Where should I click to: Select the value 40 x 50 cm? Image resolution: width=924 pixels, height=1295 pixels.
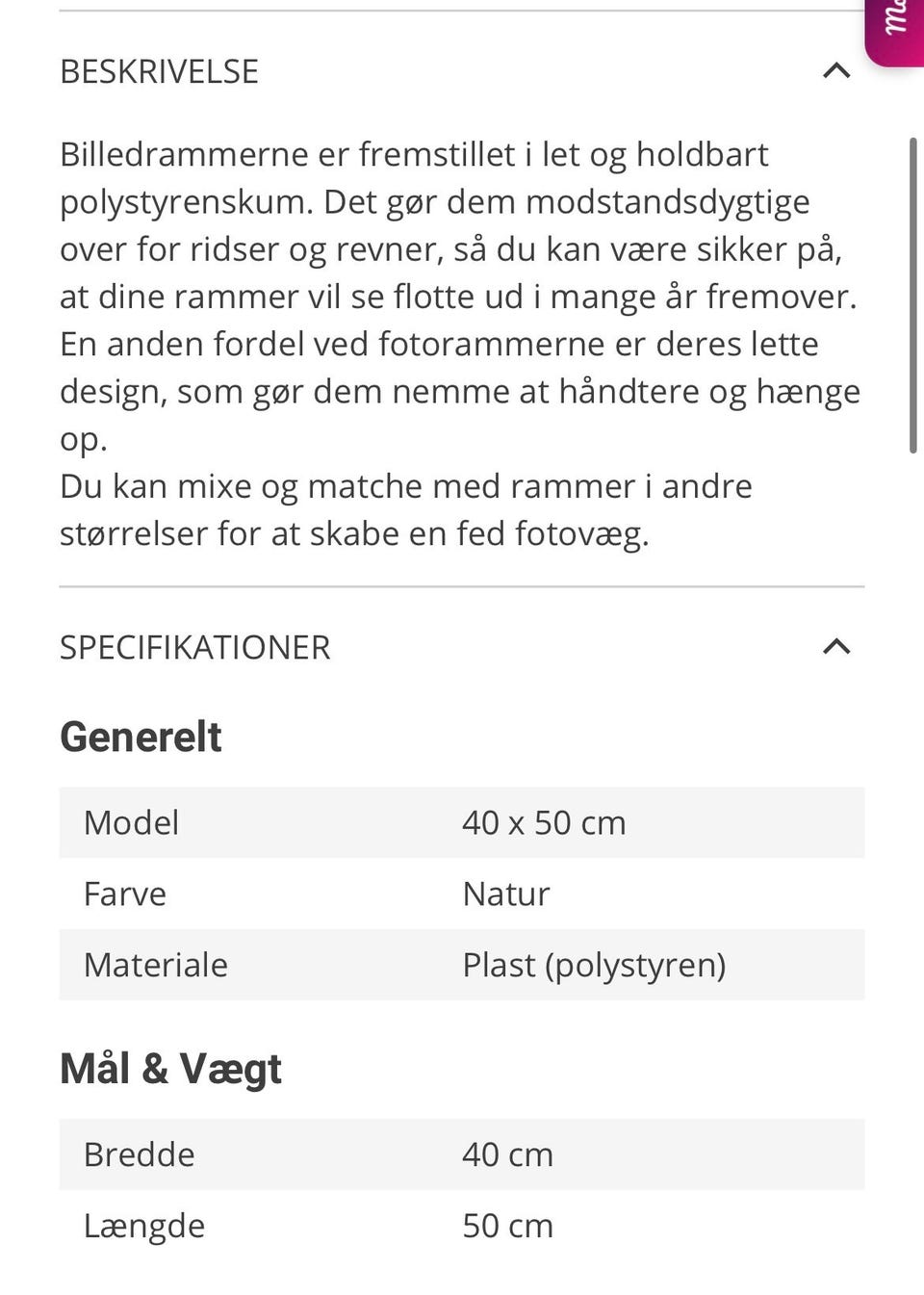pos(544,822)
